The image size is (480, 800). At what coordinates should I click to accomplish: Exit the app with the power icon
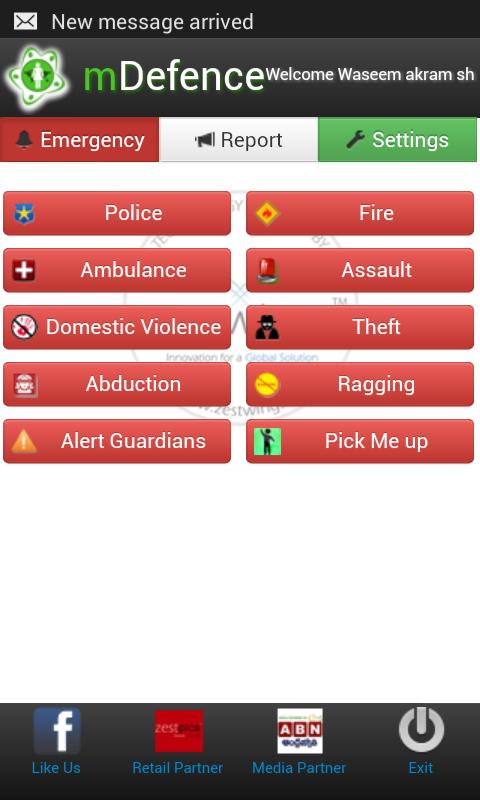click(421, 741)
